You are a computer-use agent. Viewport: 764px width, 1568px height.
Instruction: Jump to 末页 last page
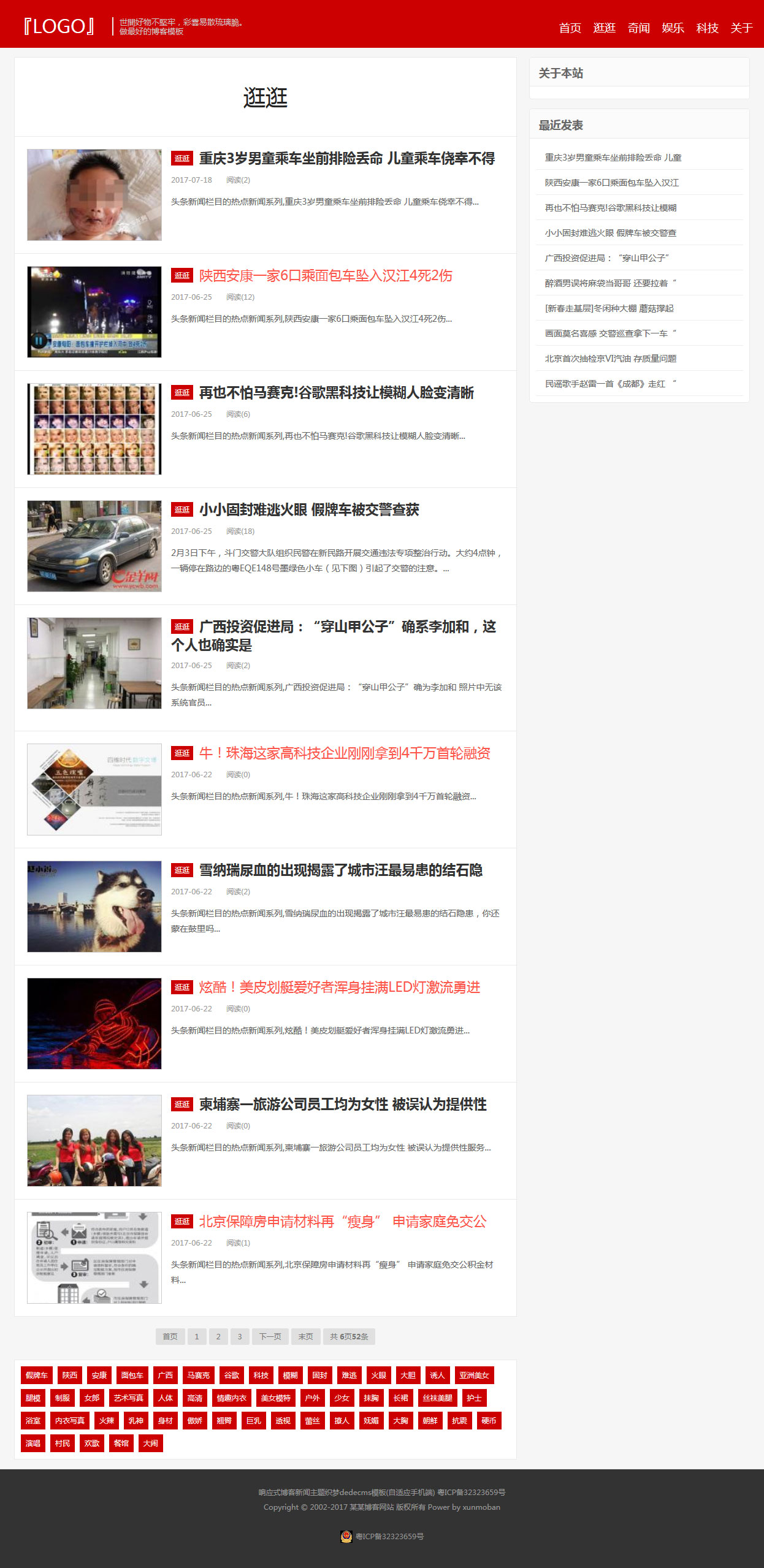coord(305,1336)
